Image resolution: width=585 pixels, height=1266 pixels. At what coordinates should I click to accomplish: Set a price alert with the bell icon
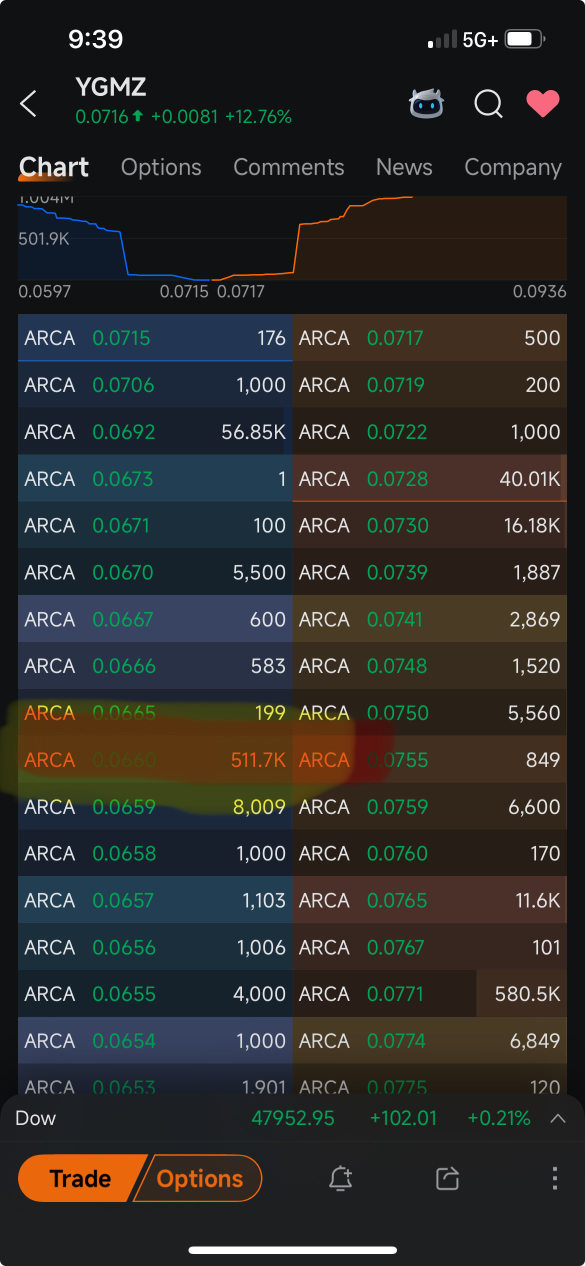point(341,1178)
